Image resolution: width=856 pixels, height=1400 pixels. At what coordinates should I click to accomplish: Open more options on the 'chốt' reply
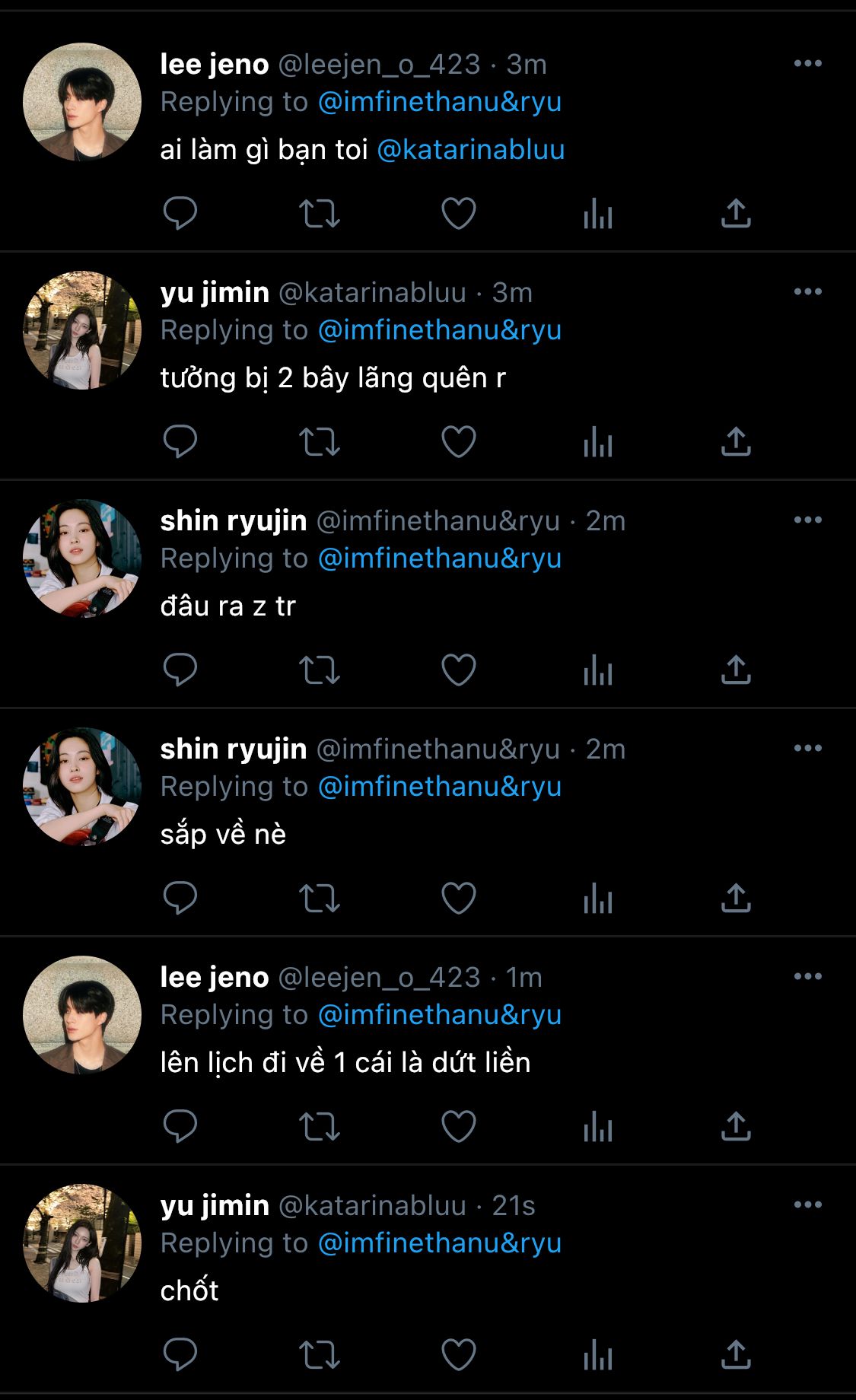point(807,1205)
